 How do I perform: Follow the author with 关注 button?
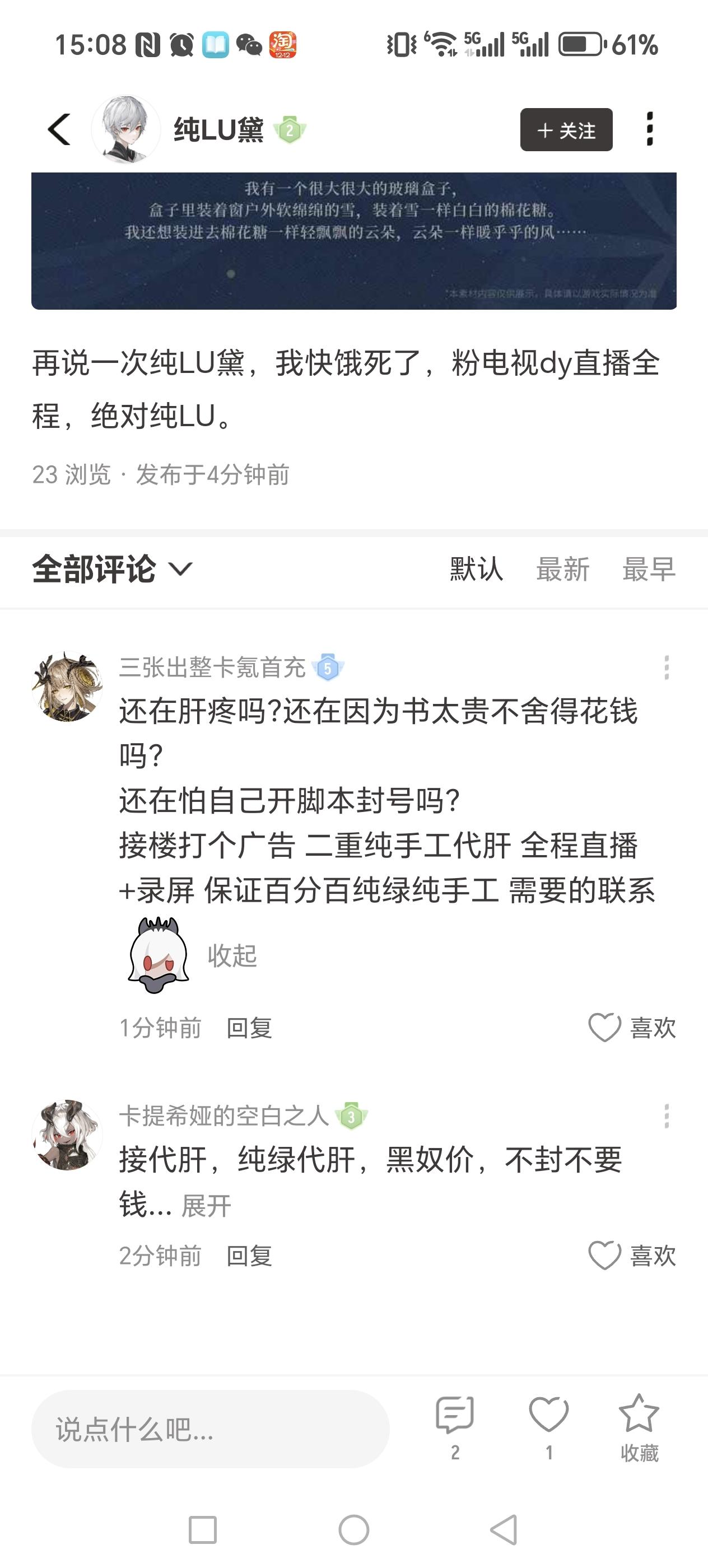[x=566, y=130]
